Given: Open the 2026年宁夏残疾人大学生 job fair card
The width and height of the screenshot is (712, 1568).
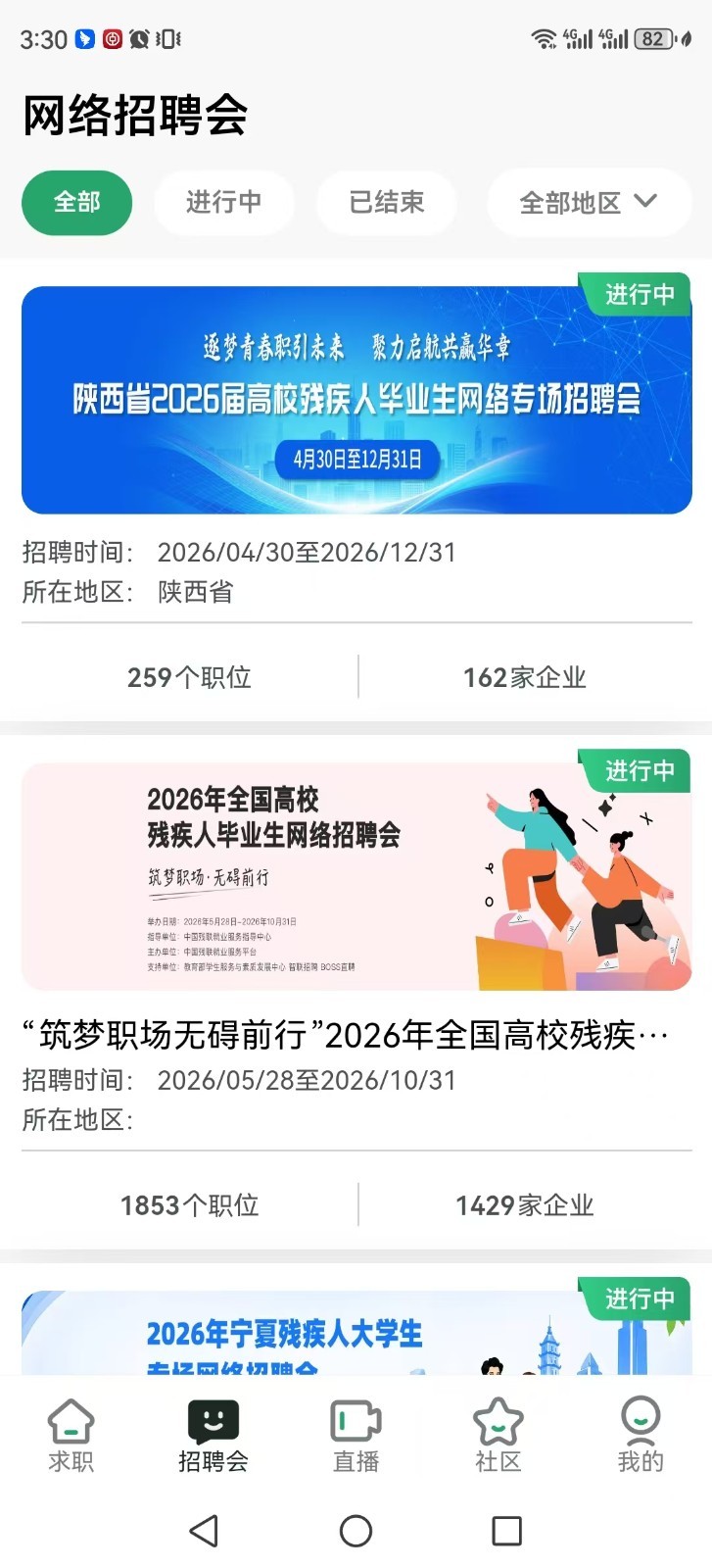Looking at the screenshot, I should tap(356, 1333).
